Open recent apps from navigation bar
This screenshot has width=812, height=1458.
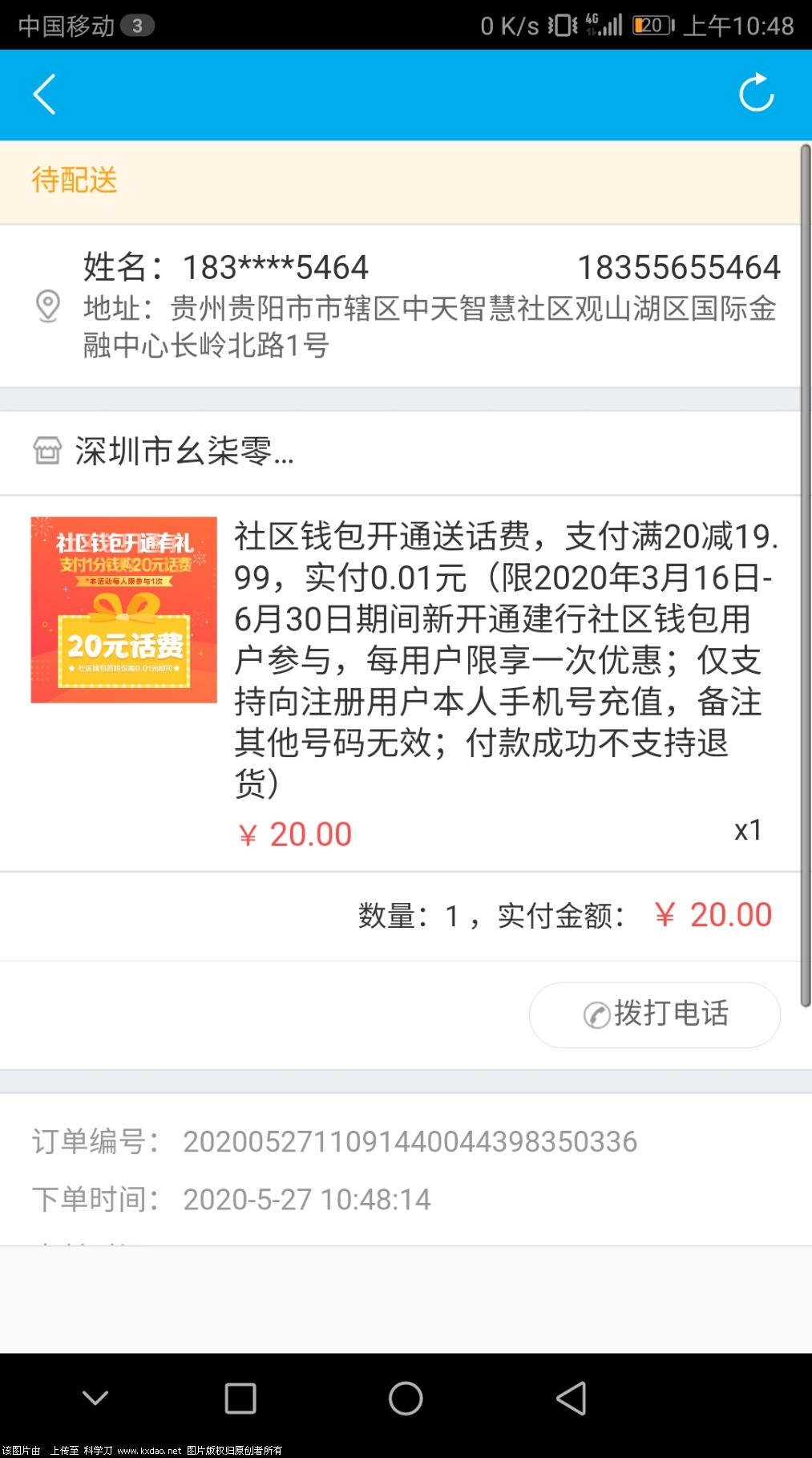240,1398
